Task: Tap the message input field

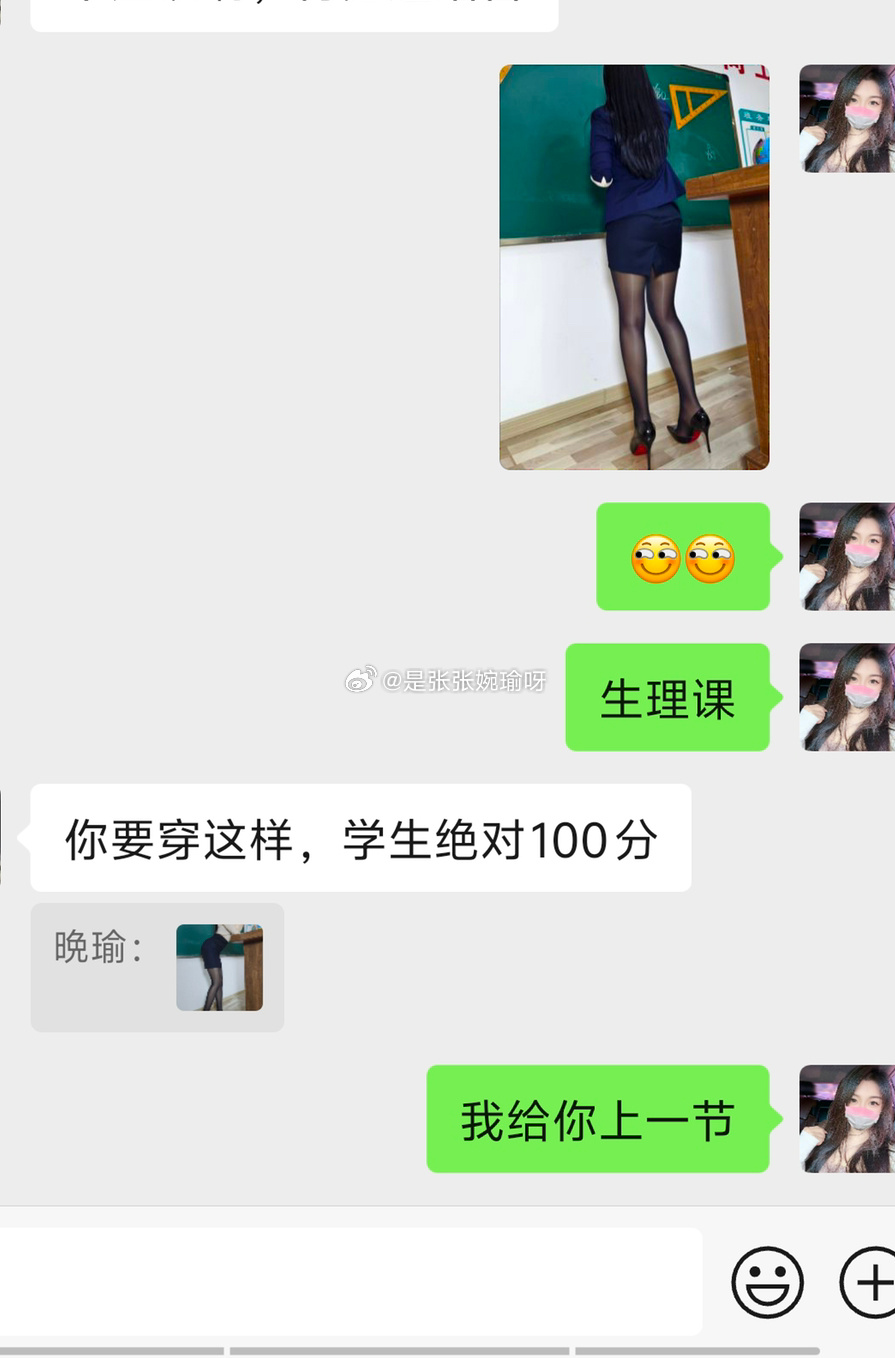Action: click(x=350, y=1281)
